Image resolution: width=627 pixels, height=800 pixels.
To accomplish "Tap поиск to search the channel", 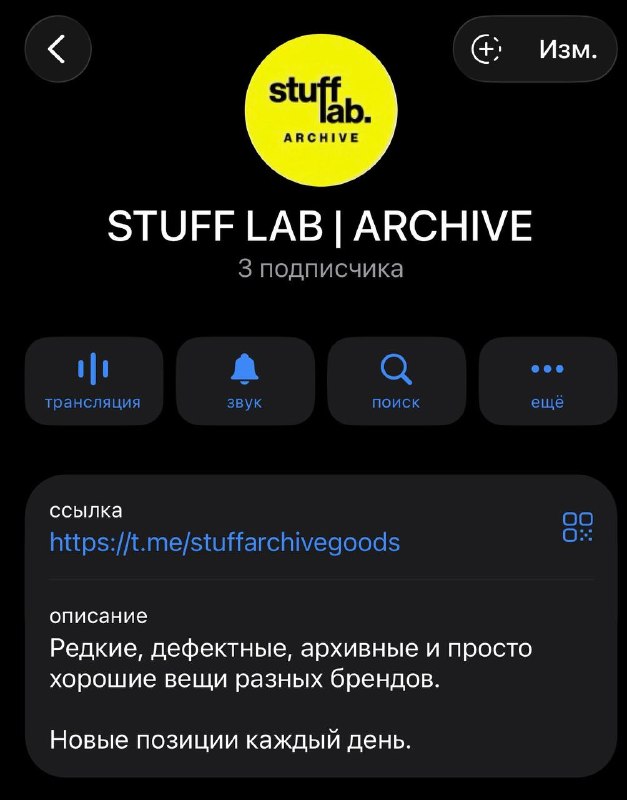I will [396, 381].
